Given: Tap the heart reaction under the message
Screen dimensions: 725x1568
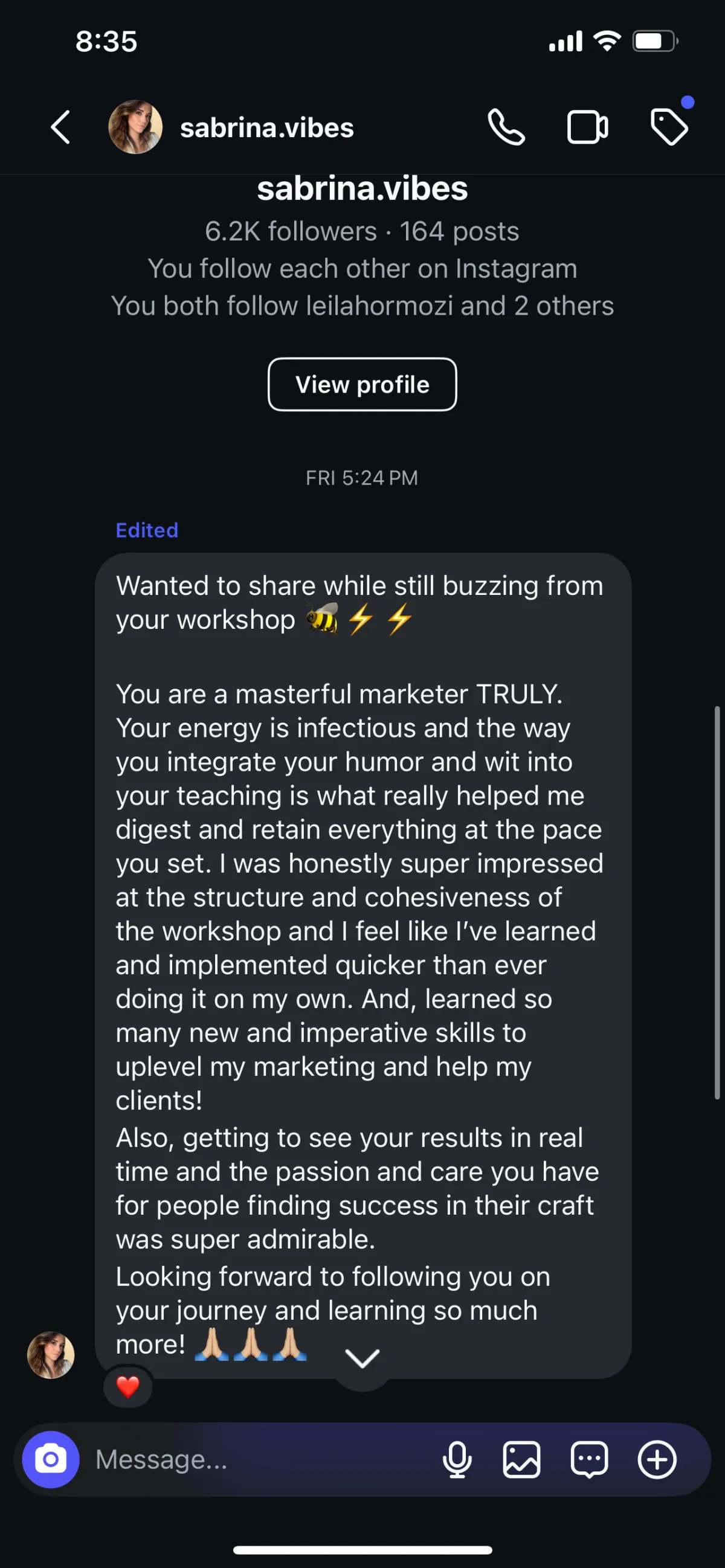Looking at the screenshot, I should coord(128,1387).
